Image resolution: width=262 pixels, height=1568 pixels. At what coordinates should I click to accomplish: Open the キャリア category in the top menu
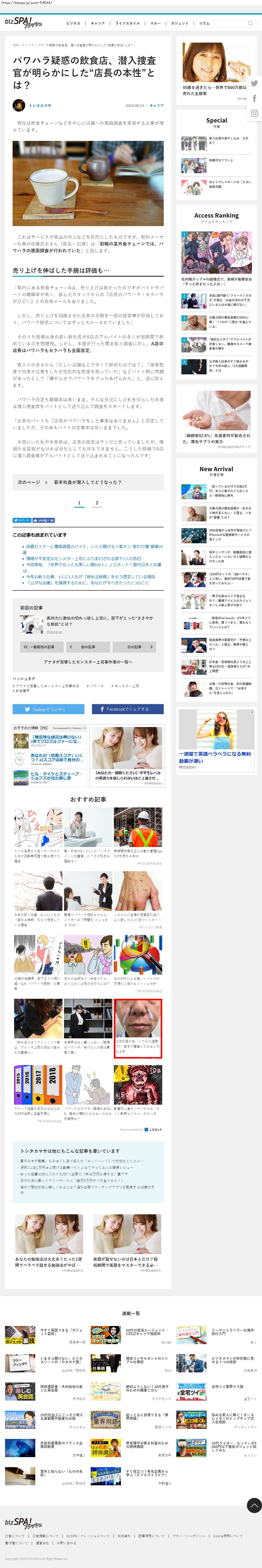click(x=98, y=23)
